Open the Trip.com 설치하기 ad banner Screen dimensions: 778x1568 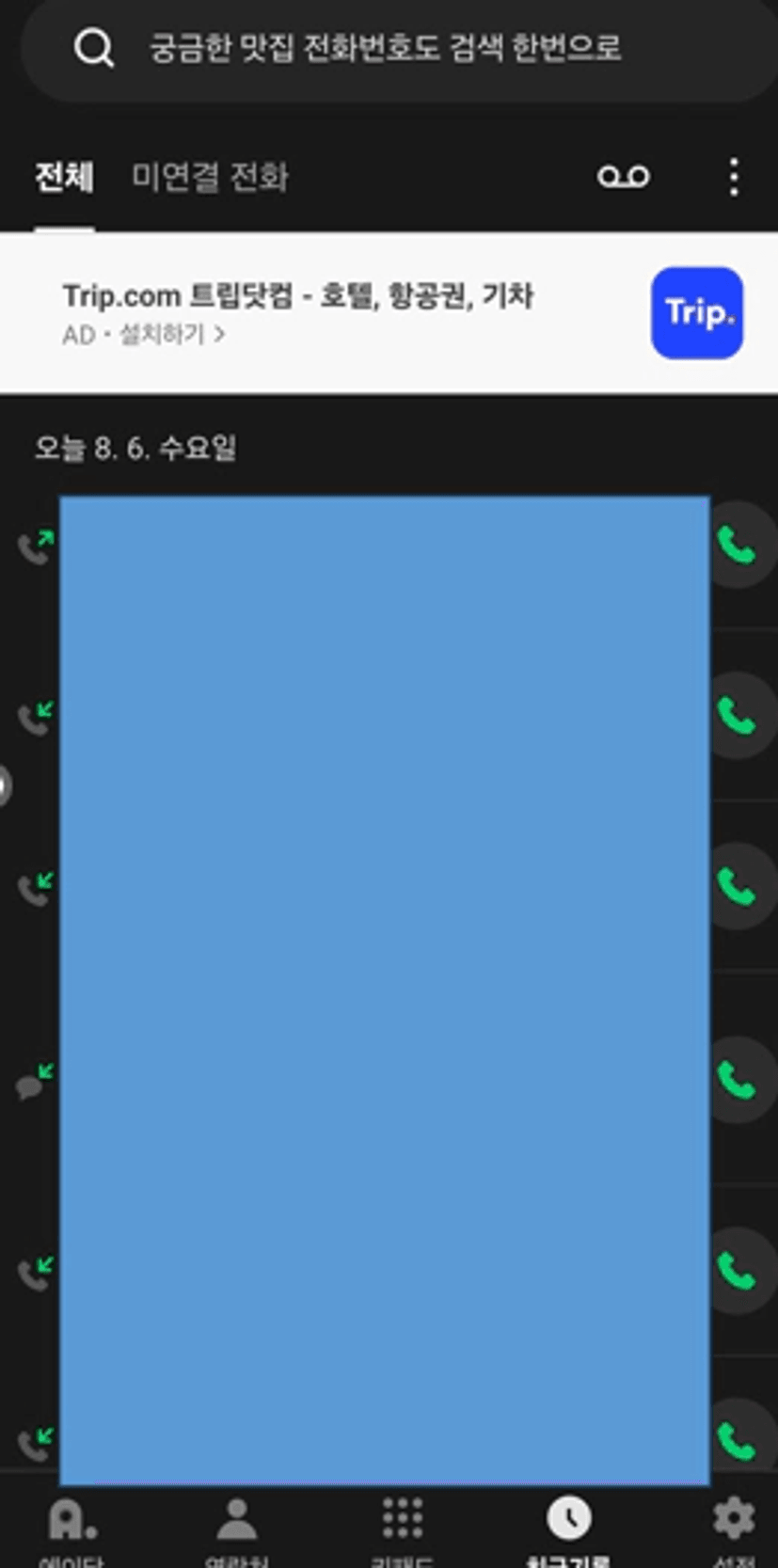pyautogui.click(x=389, y=312)
